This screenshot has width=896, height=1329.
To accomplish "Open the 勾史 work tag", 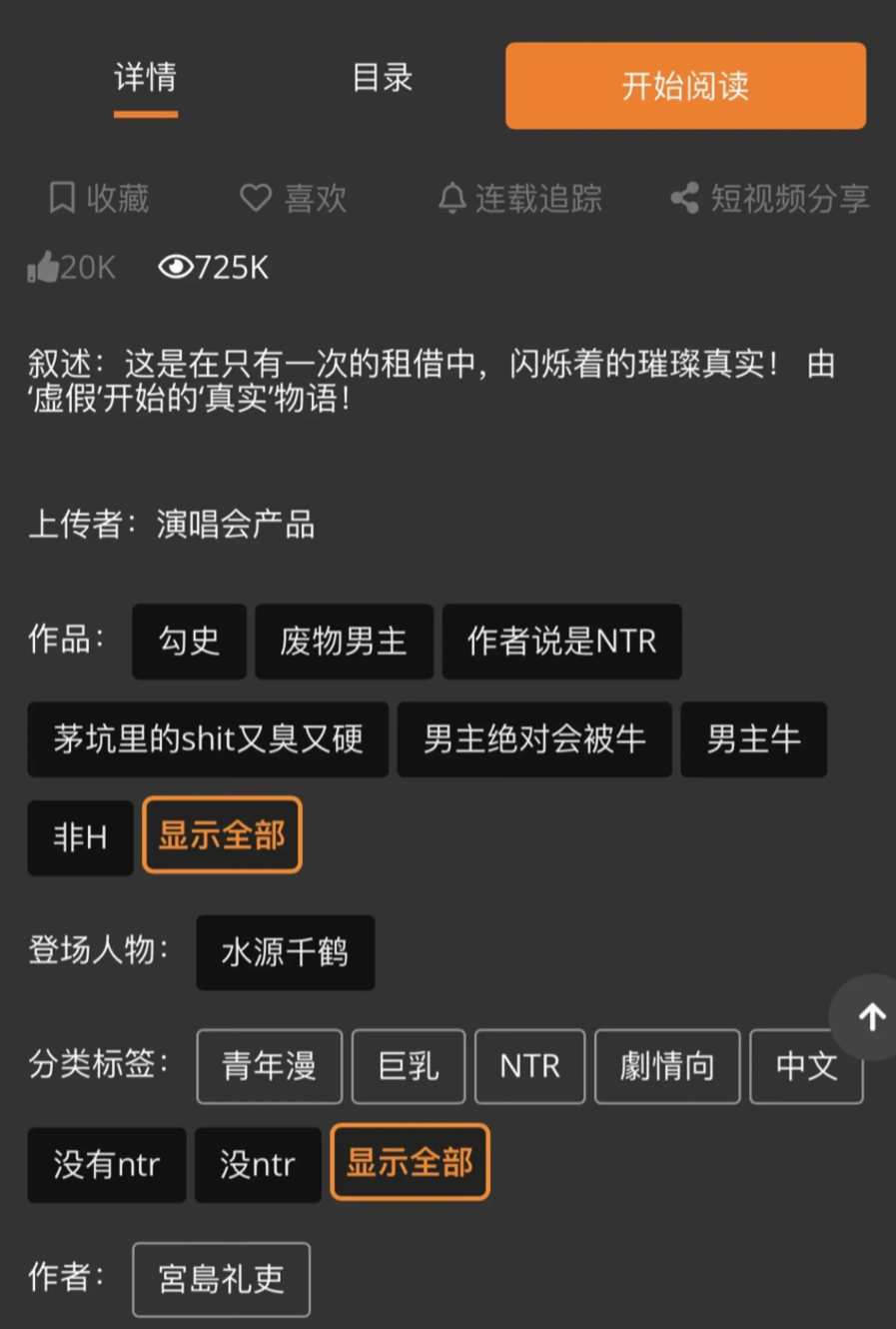I will coord(189,642).
